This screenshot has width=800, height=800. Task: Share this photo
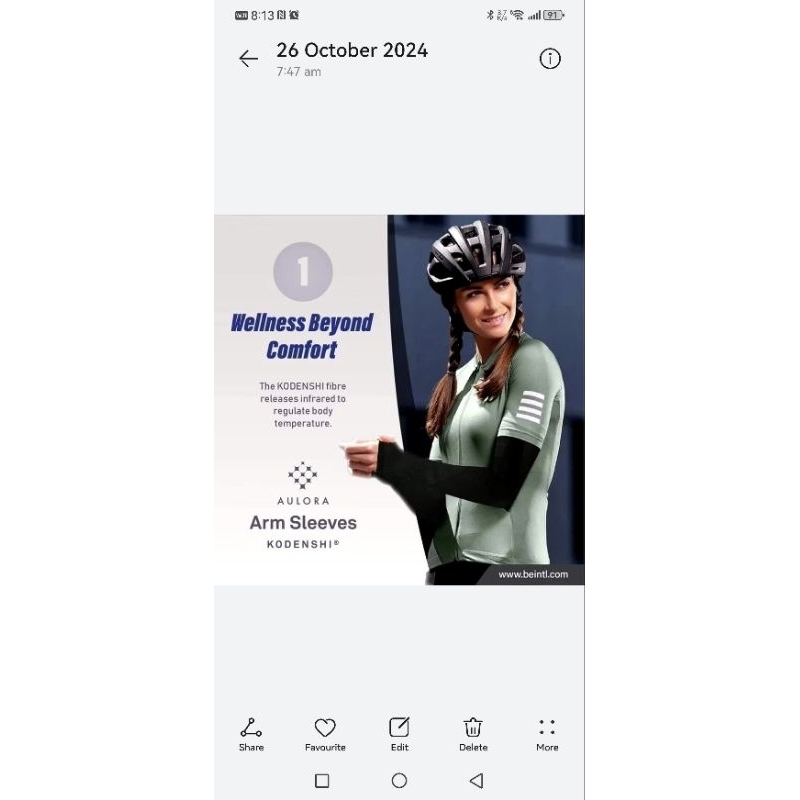tap(251, 735)
